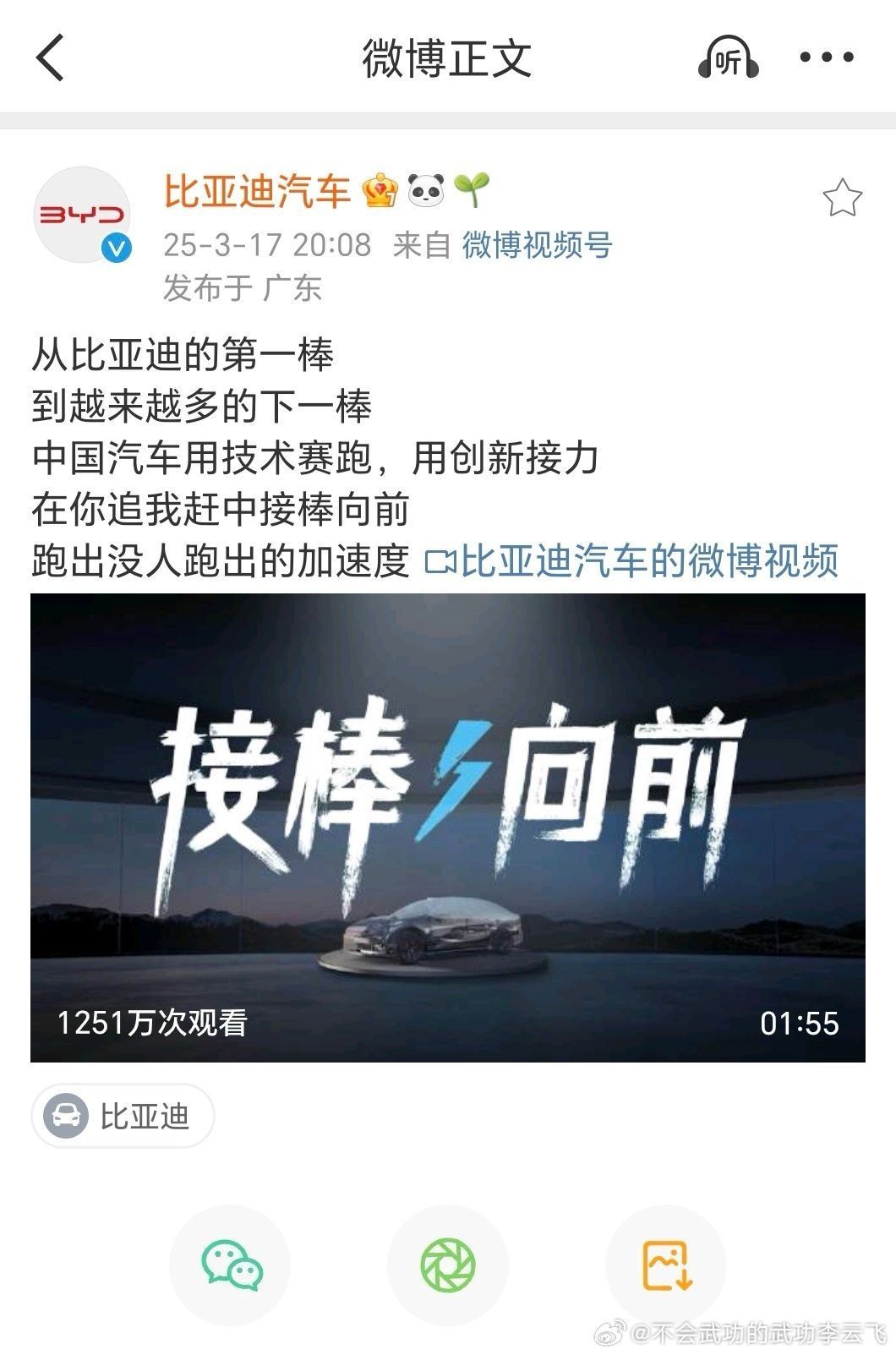Open the 比亚迪汽车 account name
Image resolution: width=896 pixels, height=1355 pixels.
point(257,191)
